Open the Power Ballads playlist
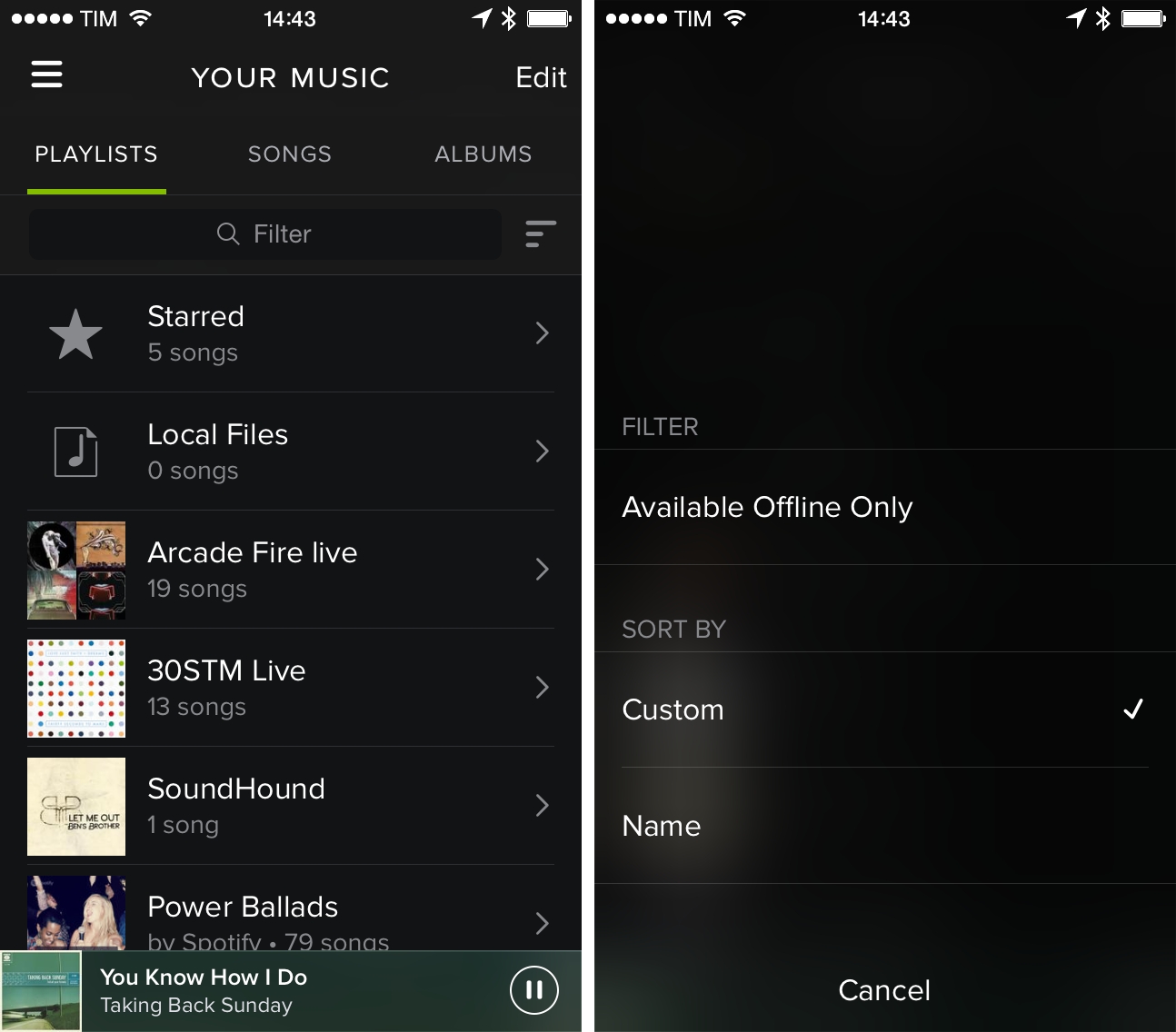Viewport: 1176px width, 1032px height. coord(291,913)
